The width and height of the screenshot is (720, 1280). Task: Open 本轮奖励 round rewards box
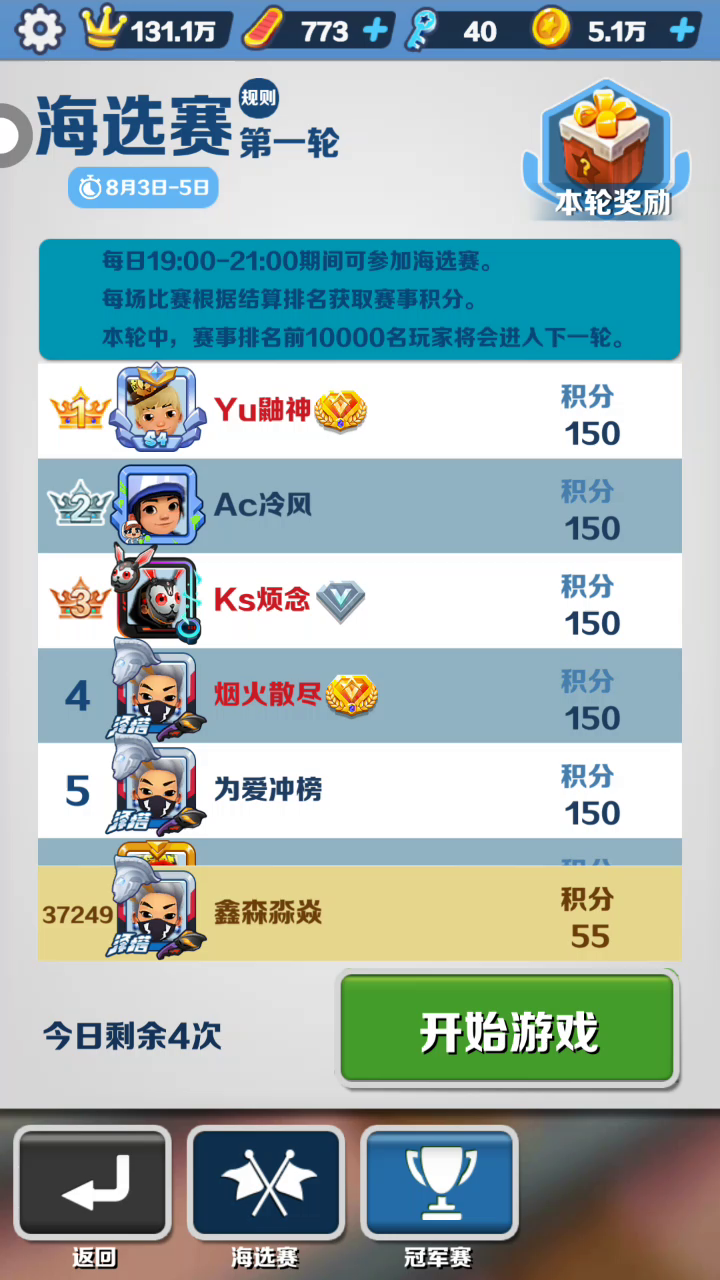[606, 150]
